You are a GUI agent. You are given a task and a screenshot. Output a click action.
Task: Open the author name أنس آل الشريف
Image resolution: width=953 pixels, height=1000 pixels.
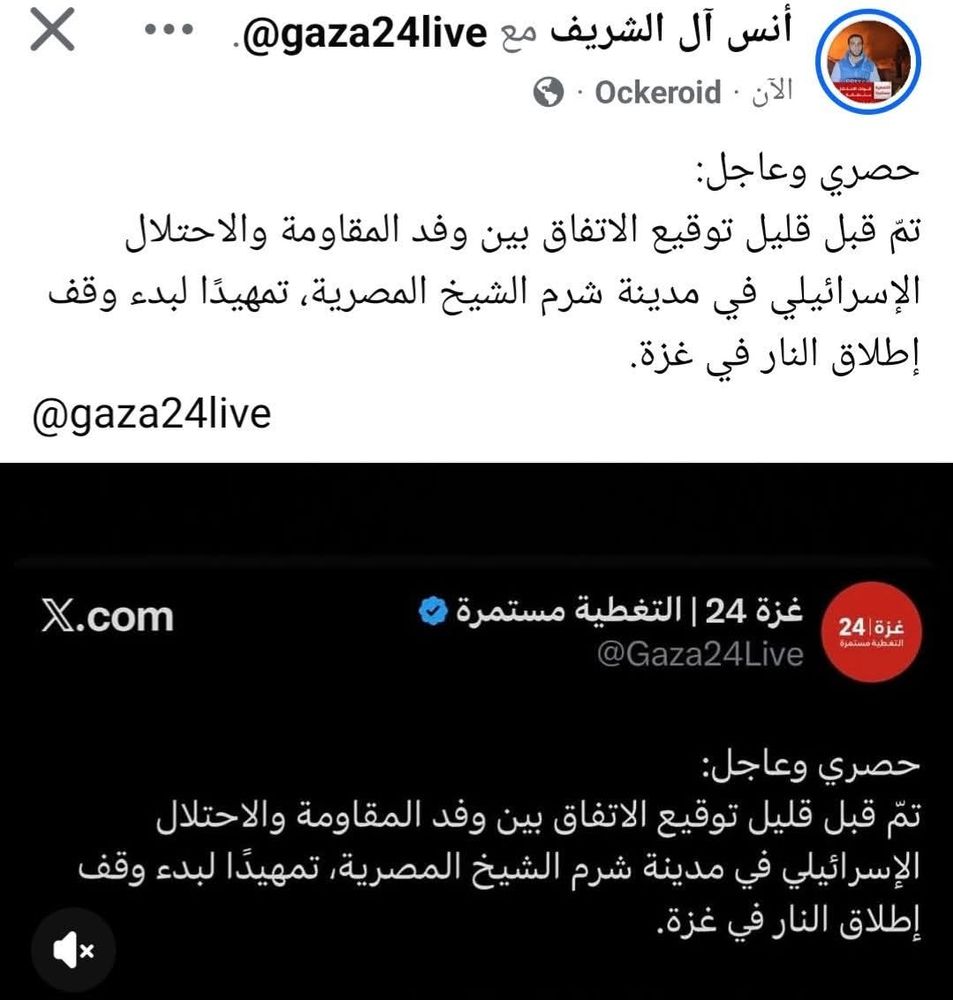pos(671,31)
